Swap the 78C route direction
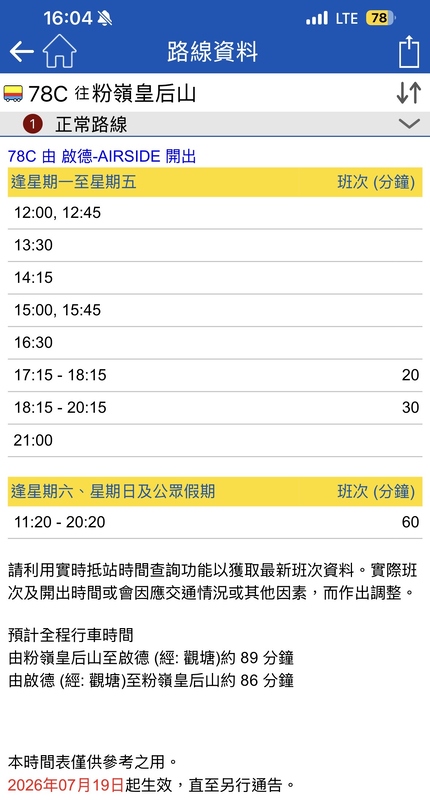 click(409, 93)
